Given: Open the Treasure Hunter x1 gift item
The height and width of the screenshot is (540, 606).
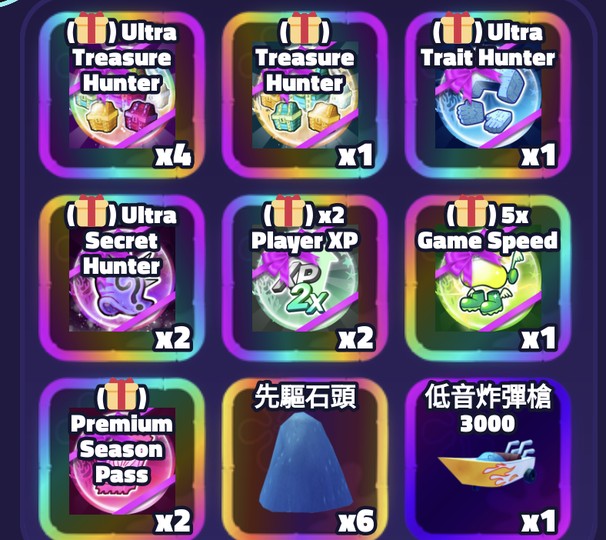Looking at the screenshot, I should (304, 95).
